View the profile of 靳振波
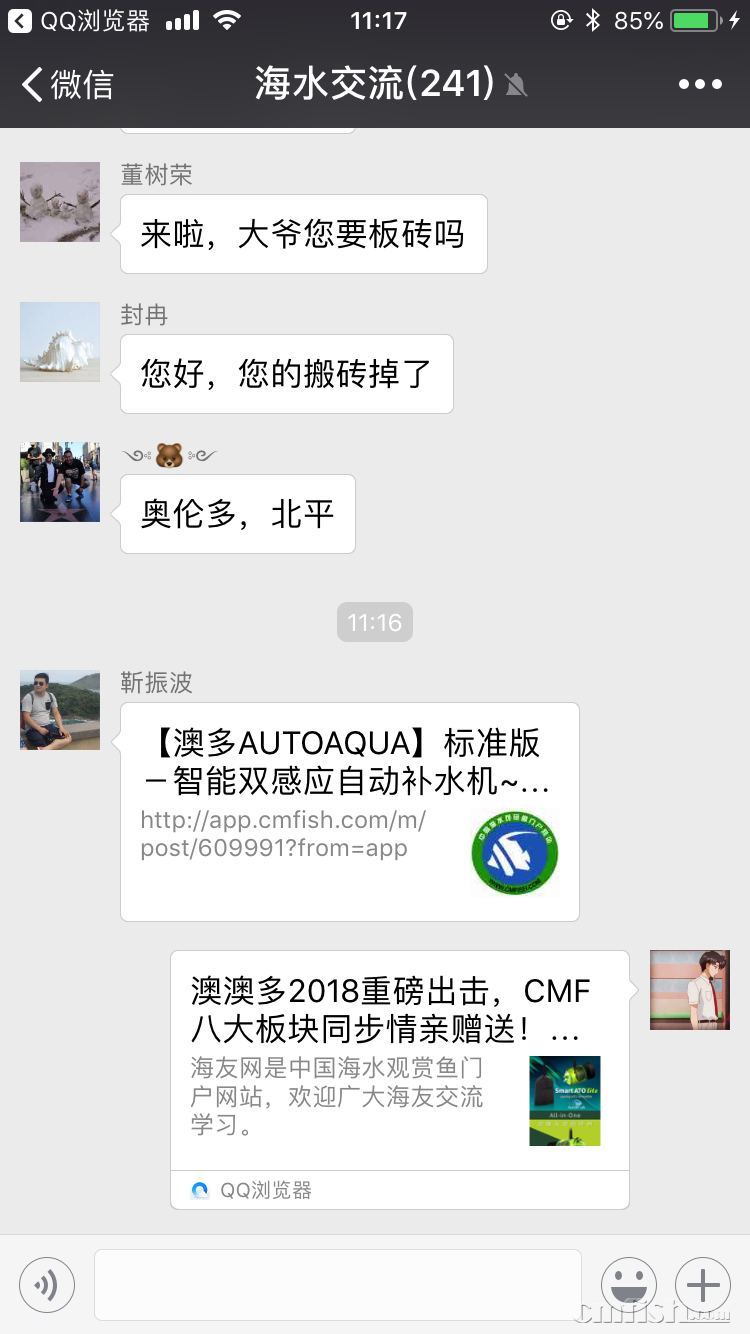The width and height of the screenshot is (750, 1334). 60,710
